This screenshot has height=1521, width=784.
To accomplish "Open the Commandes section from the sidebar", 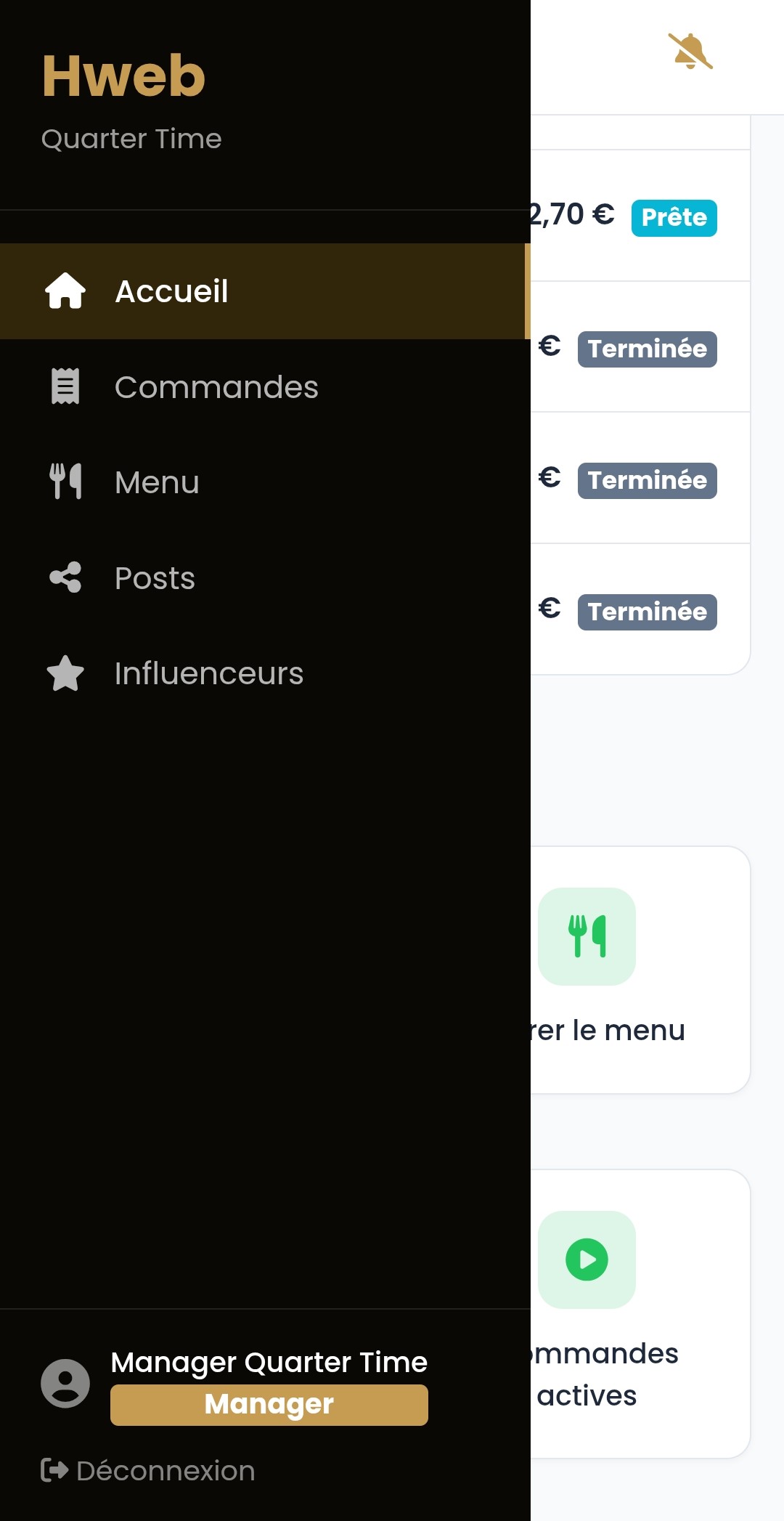I will pos(216,386).
